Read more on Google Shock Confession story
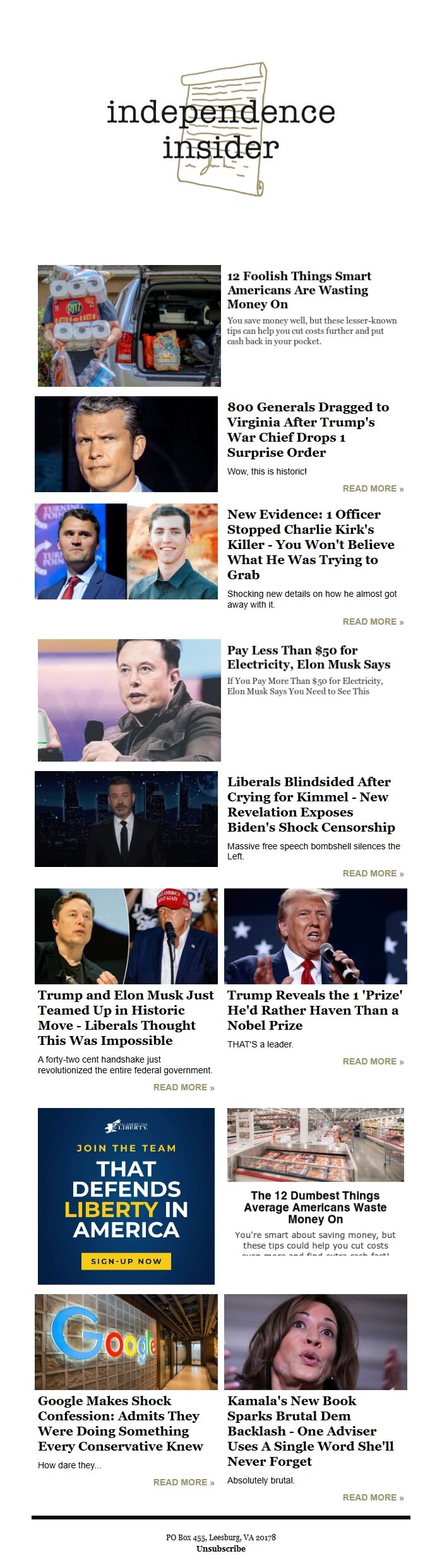Viewport: 442px width, 1568px height. (183, 1482)
